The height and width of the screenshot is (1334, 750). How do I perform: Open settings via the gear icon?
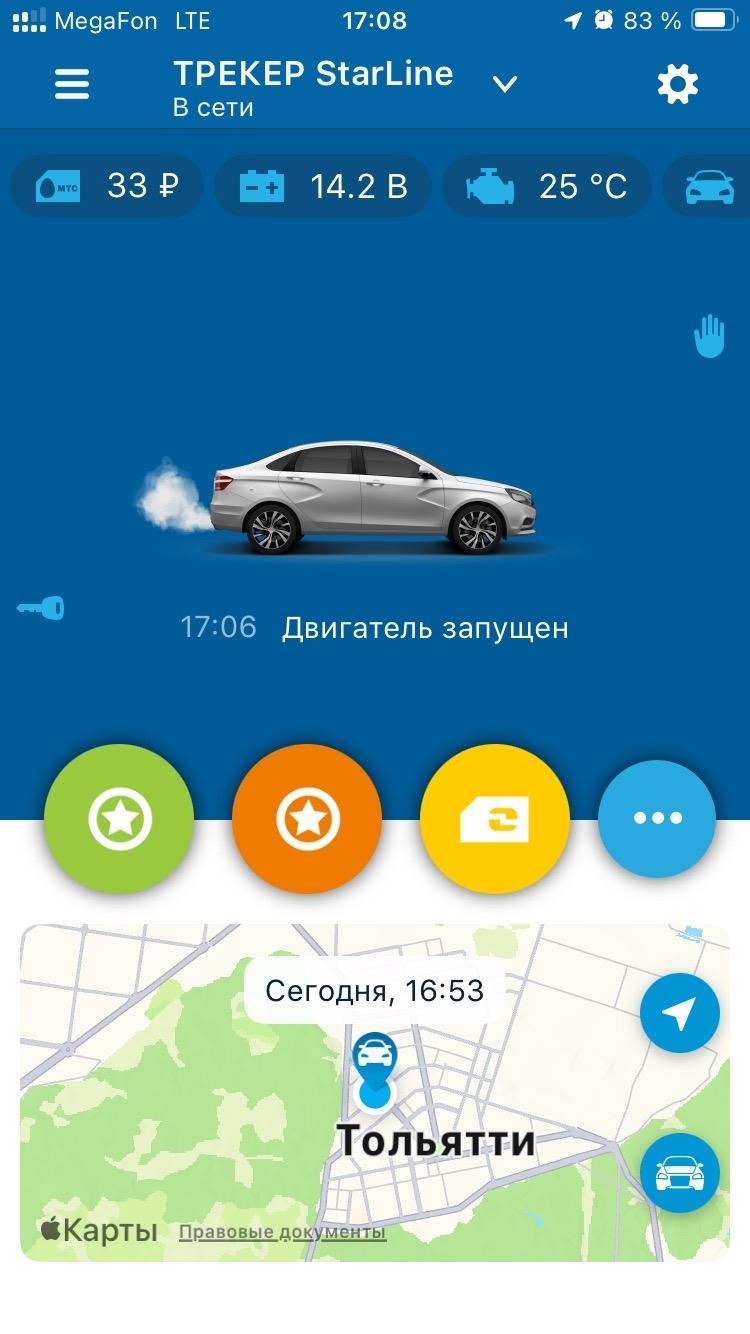point(677,85)
